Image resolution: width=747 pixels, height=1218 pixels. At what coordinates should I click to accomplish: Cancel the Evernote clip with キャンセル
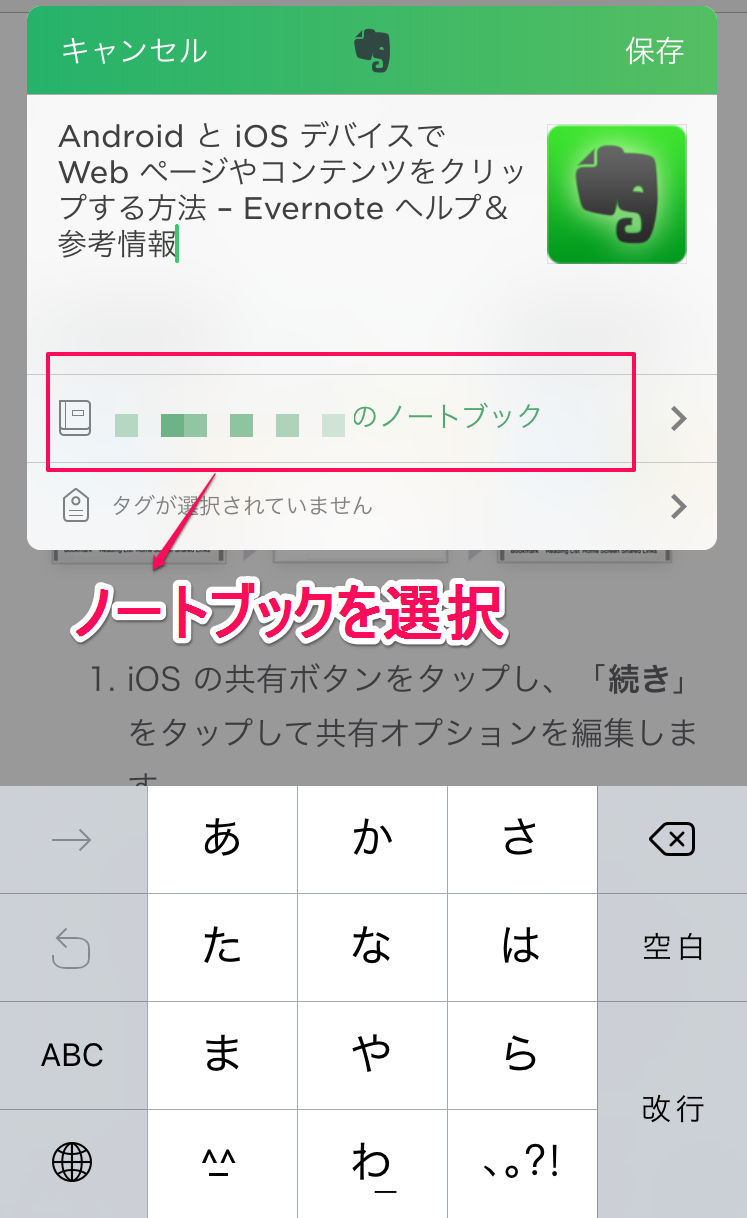click(134, 50)
